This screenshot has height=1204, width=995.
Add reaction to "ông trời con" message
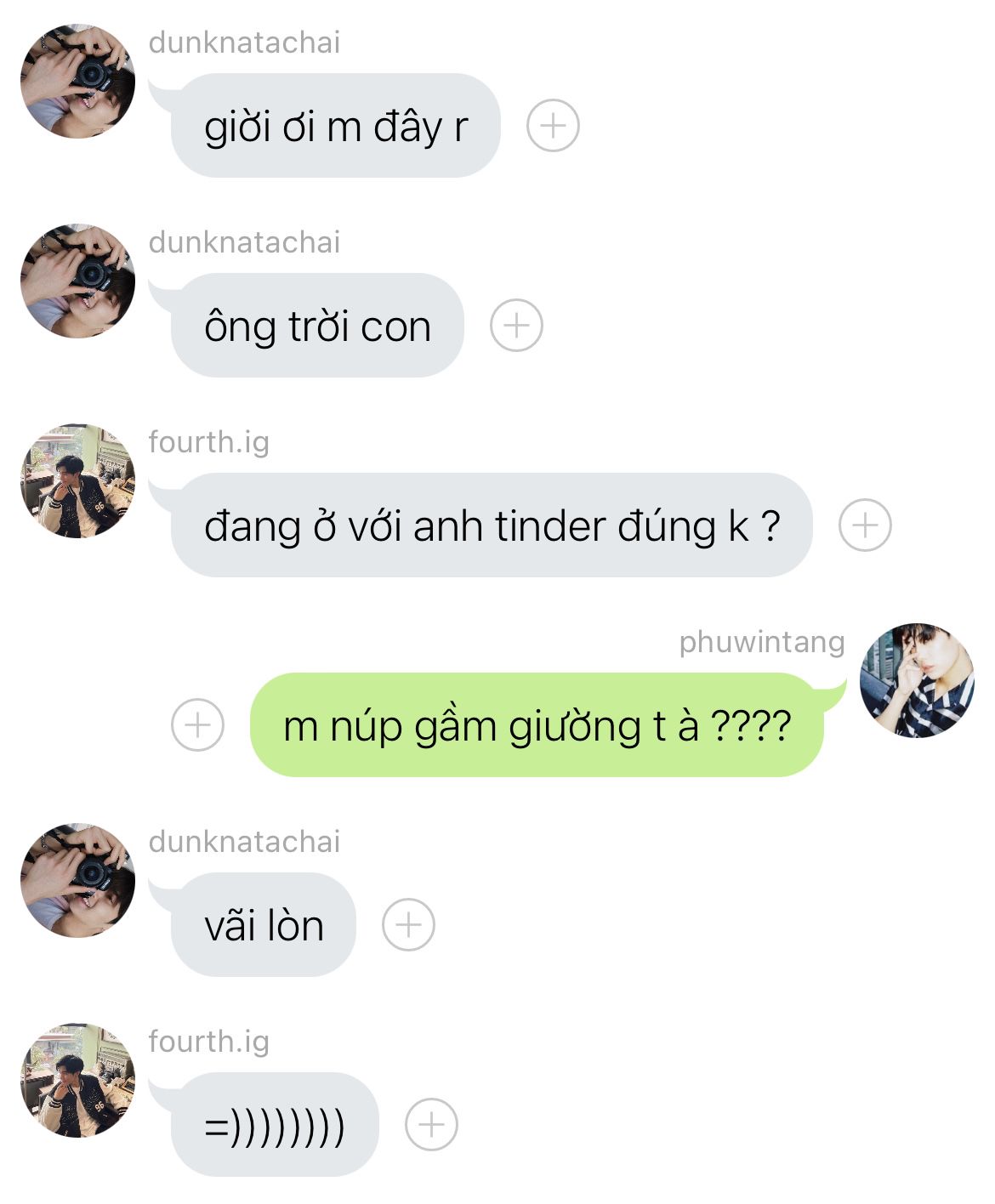(x=516, y=326)
